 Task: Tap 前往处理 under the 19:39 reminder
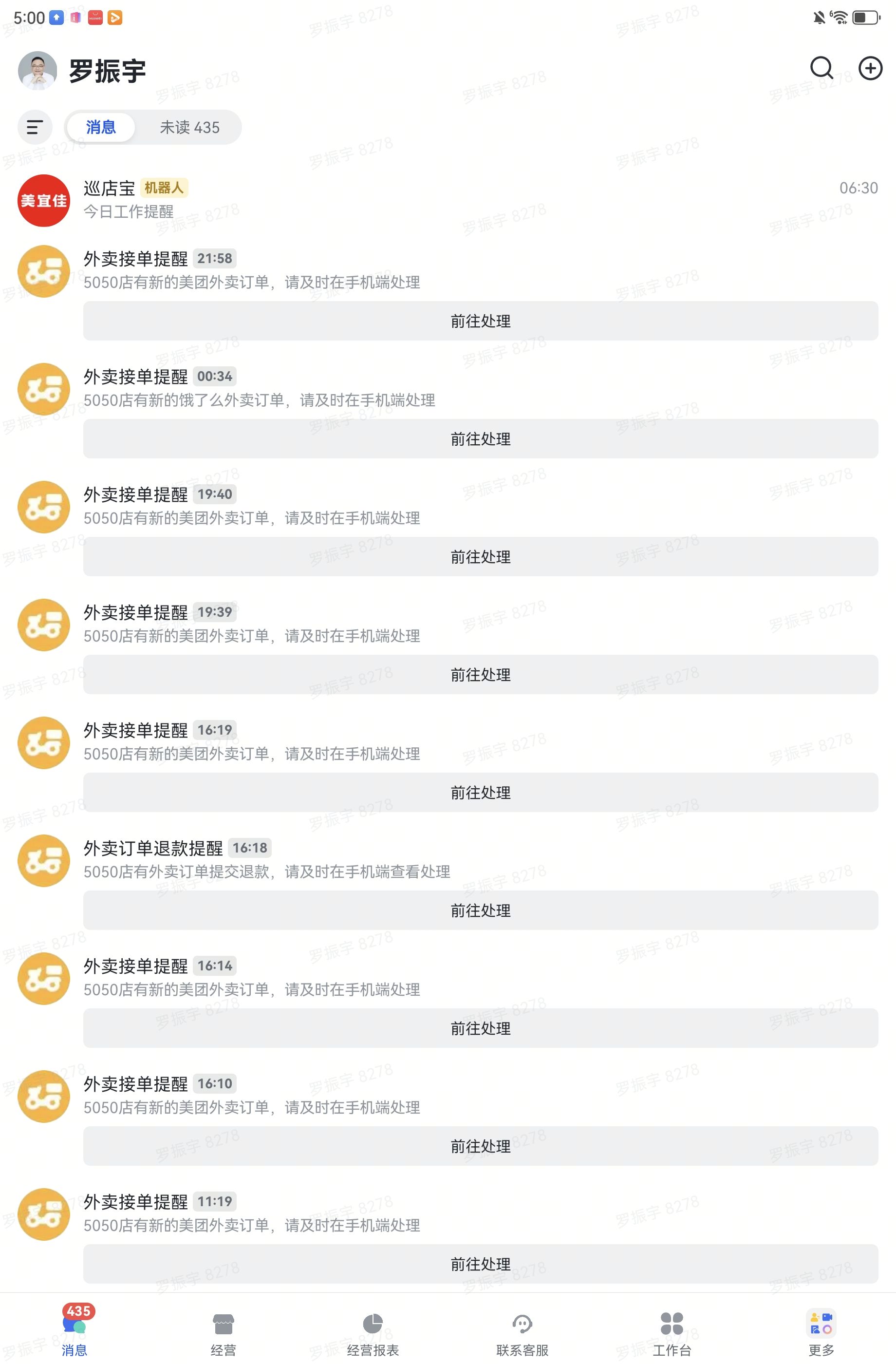pyautogui.click(x=480, y=675)
